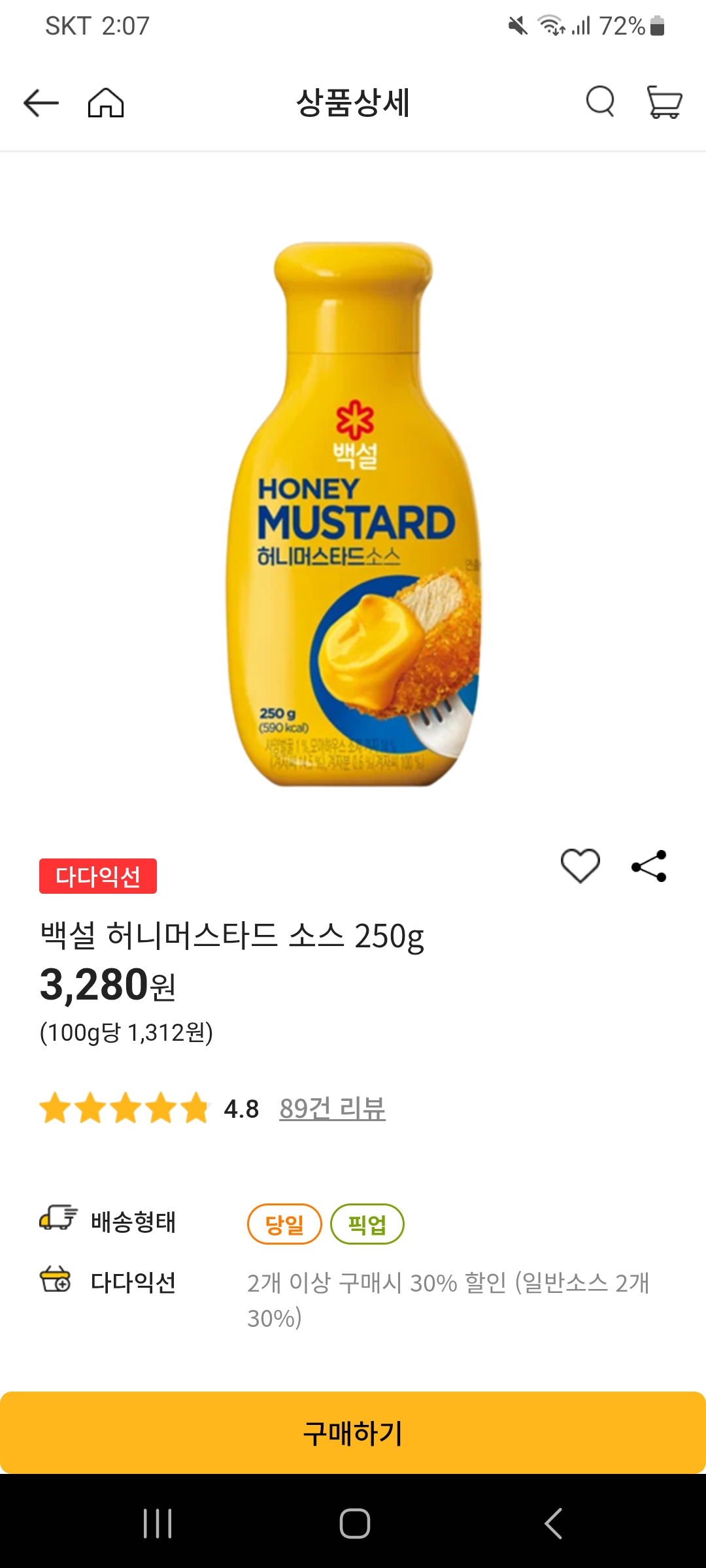The image size is (706, 1568).
Task: Open the share icon next to the heart
Action: coord(649,864)
